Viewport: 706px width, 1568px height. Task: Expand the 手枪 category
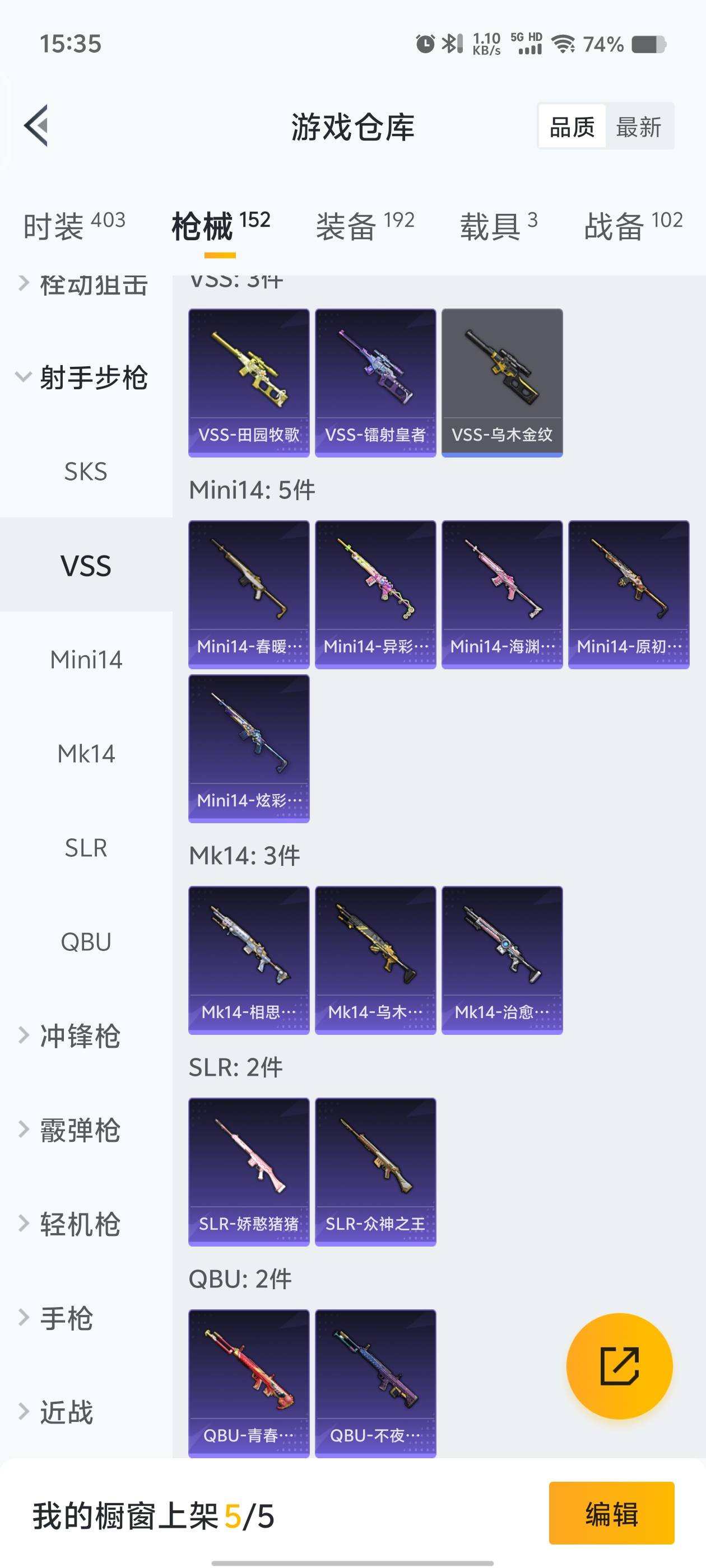click(66, 1318)
